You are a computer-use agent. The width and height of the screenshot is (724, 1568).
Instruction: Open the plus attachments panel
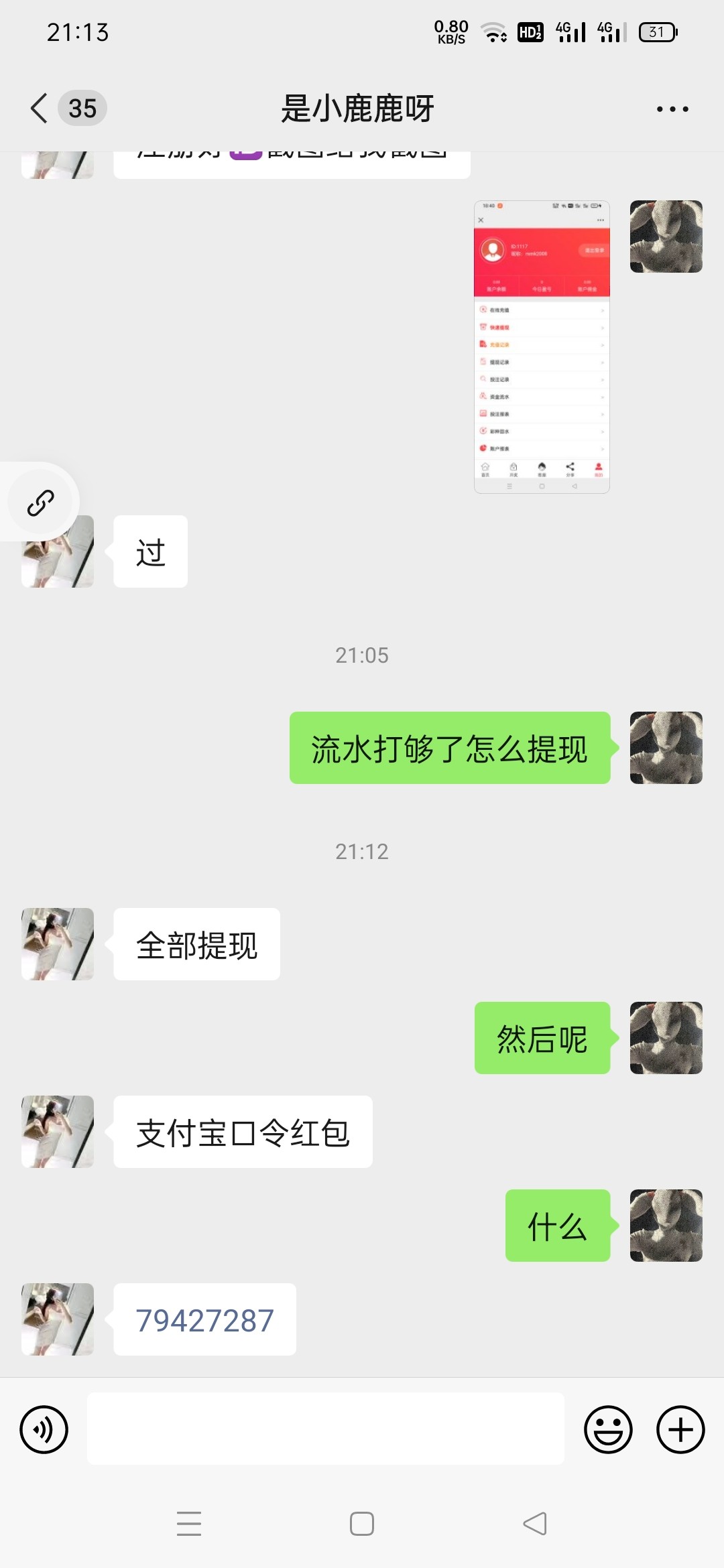coord(680,1429)
